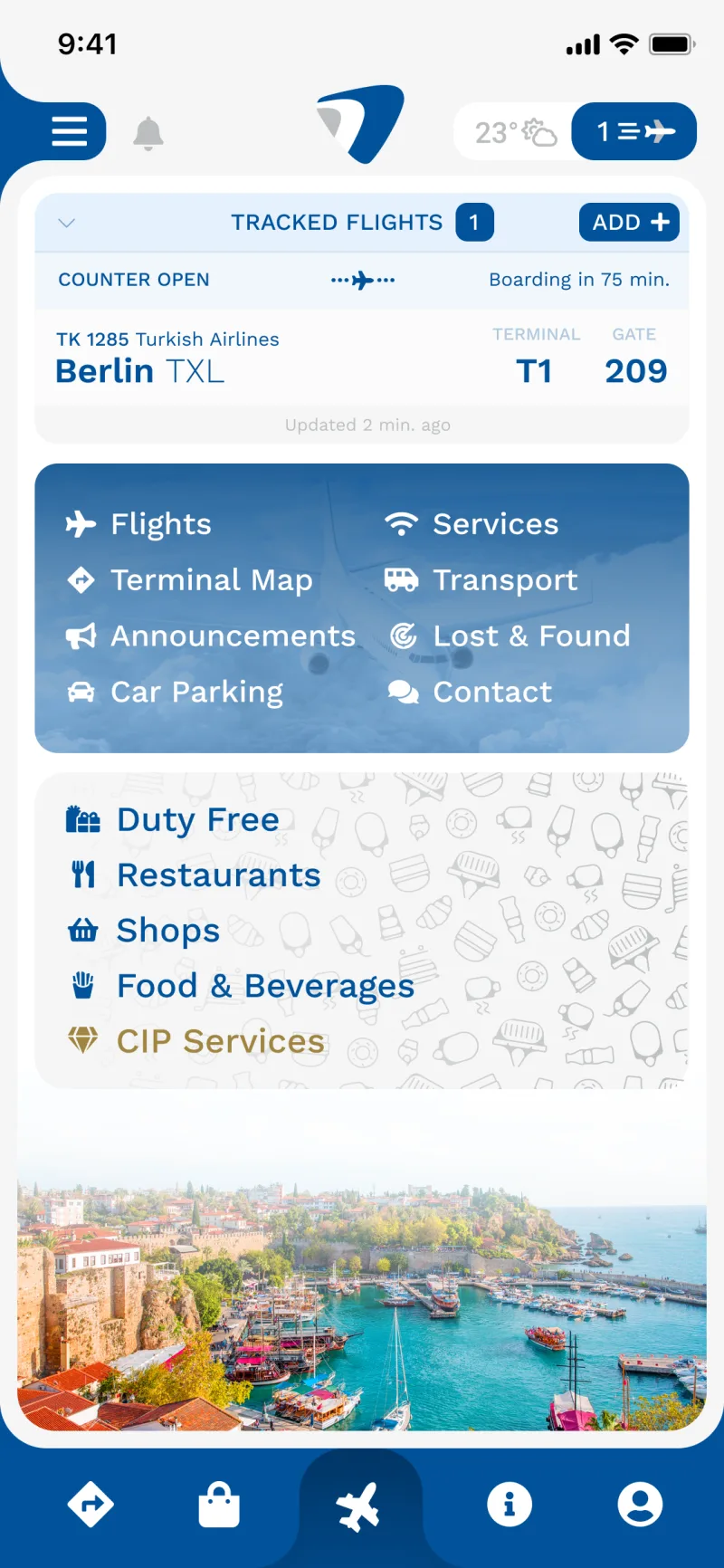Open Restaurants list
Image resolution: width=724 pixels, height=1568 pixels.
[x=194, y=875]
